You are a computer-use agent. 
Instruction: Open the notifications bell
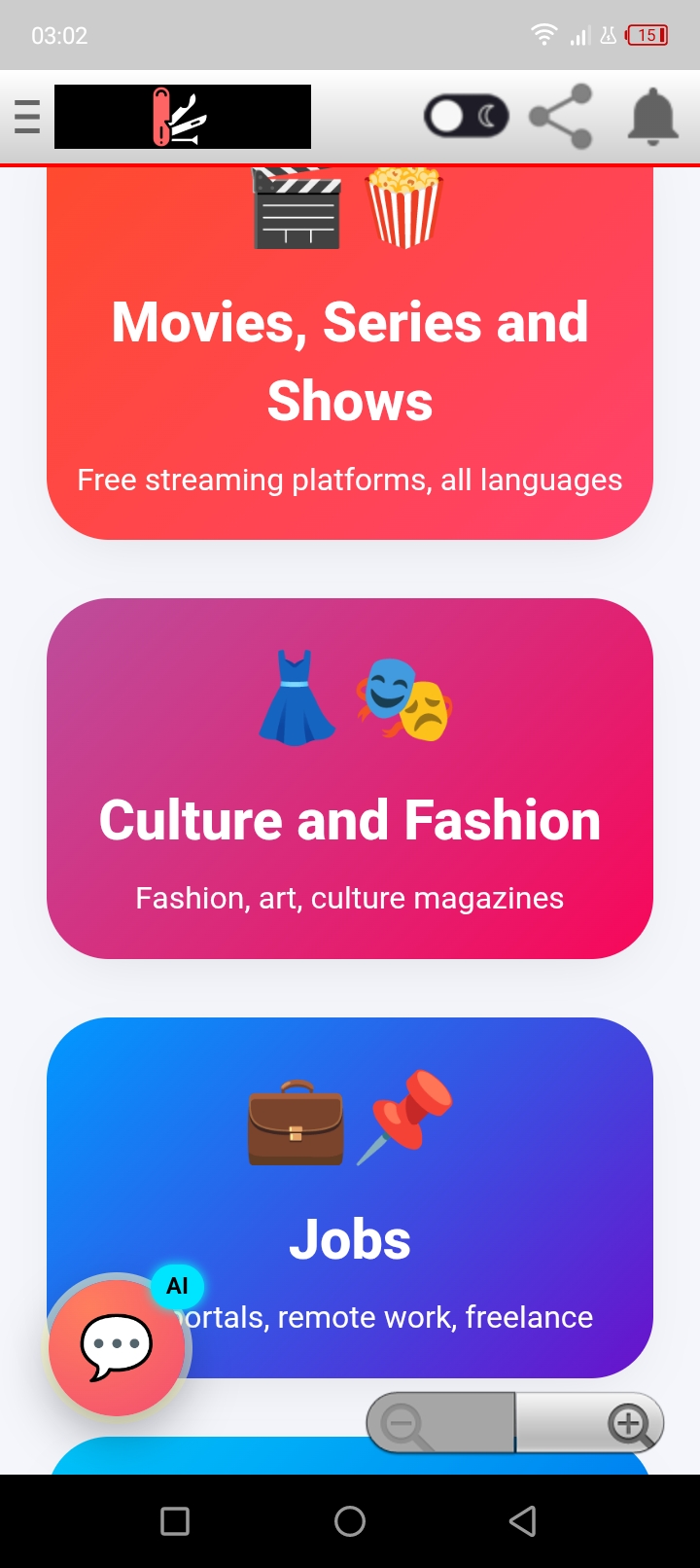[x=652, y=117]
